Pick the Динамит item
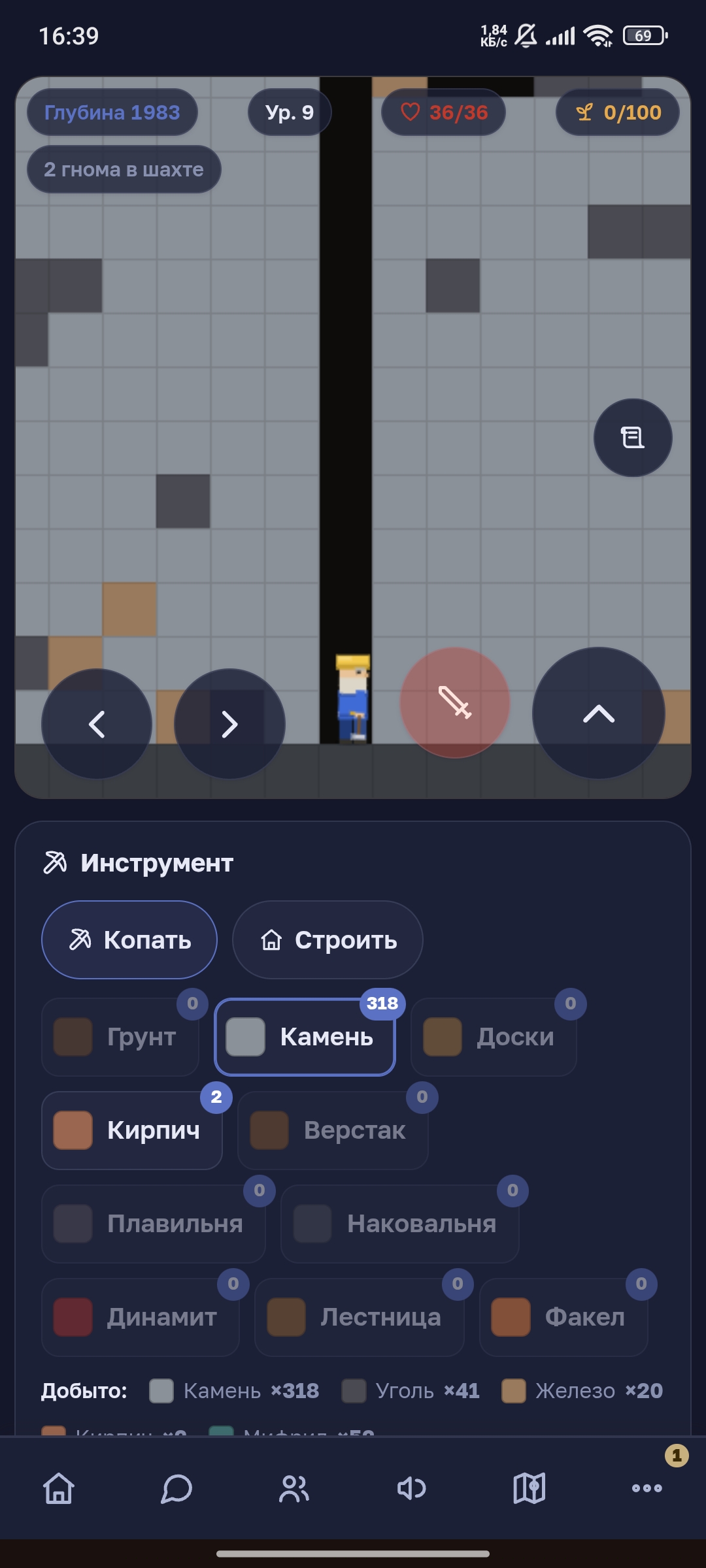Viewport: 706px width, 1568px height. pos(141,1317)
